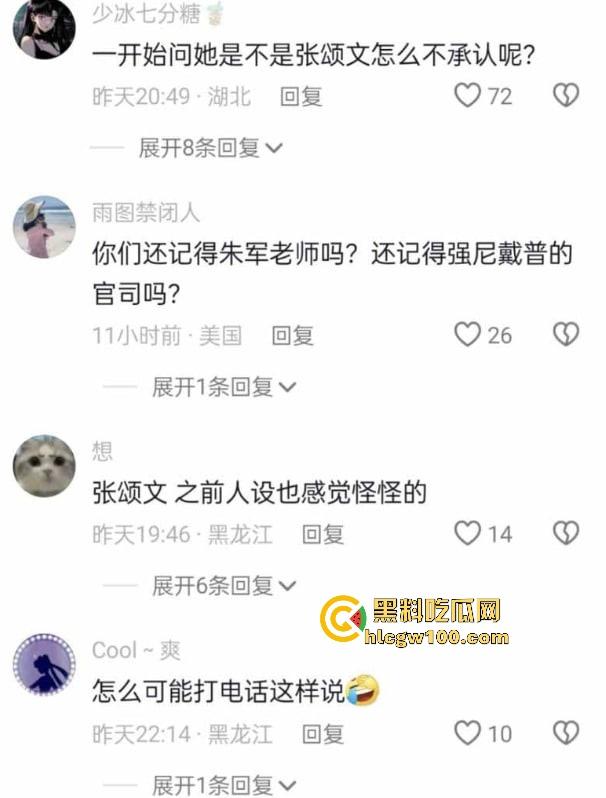The width and height of the screenshot is (606, 798).
Task: Open Cool~爽's profile avatar
Action: pyautogui.click(x=44, y=665)
